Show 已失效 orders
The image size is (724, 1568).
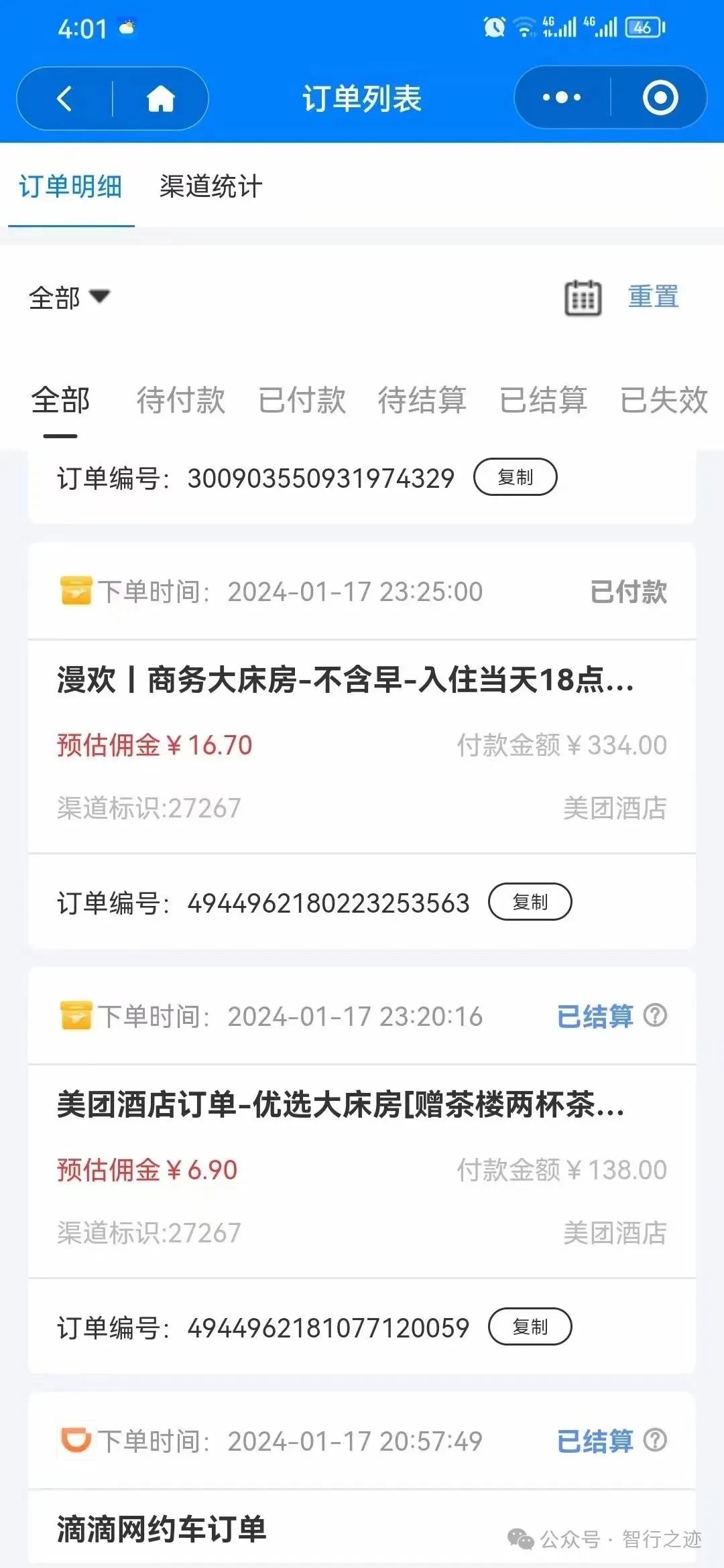(664, 400)
